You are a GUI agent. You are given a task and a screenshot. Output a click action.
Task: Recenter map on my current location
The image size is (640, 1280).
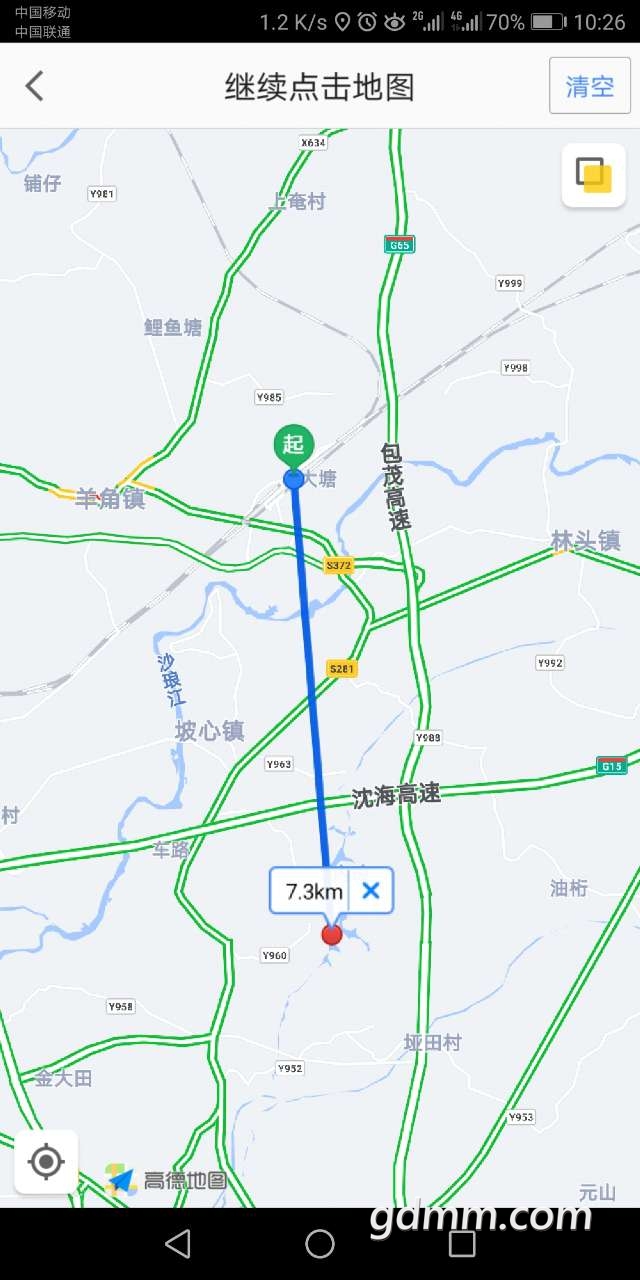46,1161
